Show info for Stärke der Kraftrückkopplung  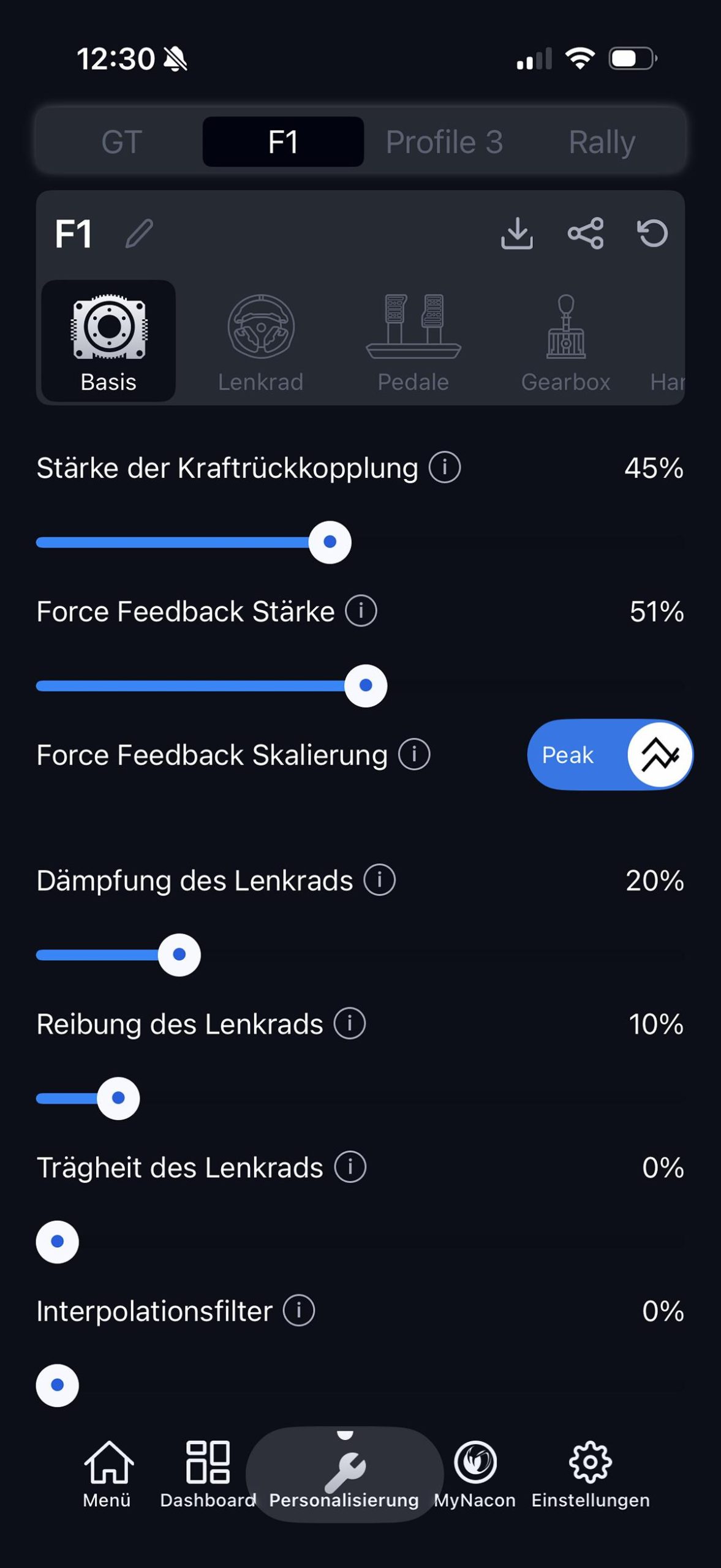[x=445, y=468]
